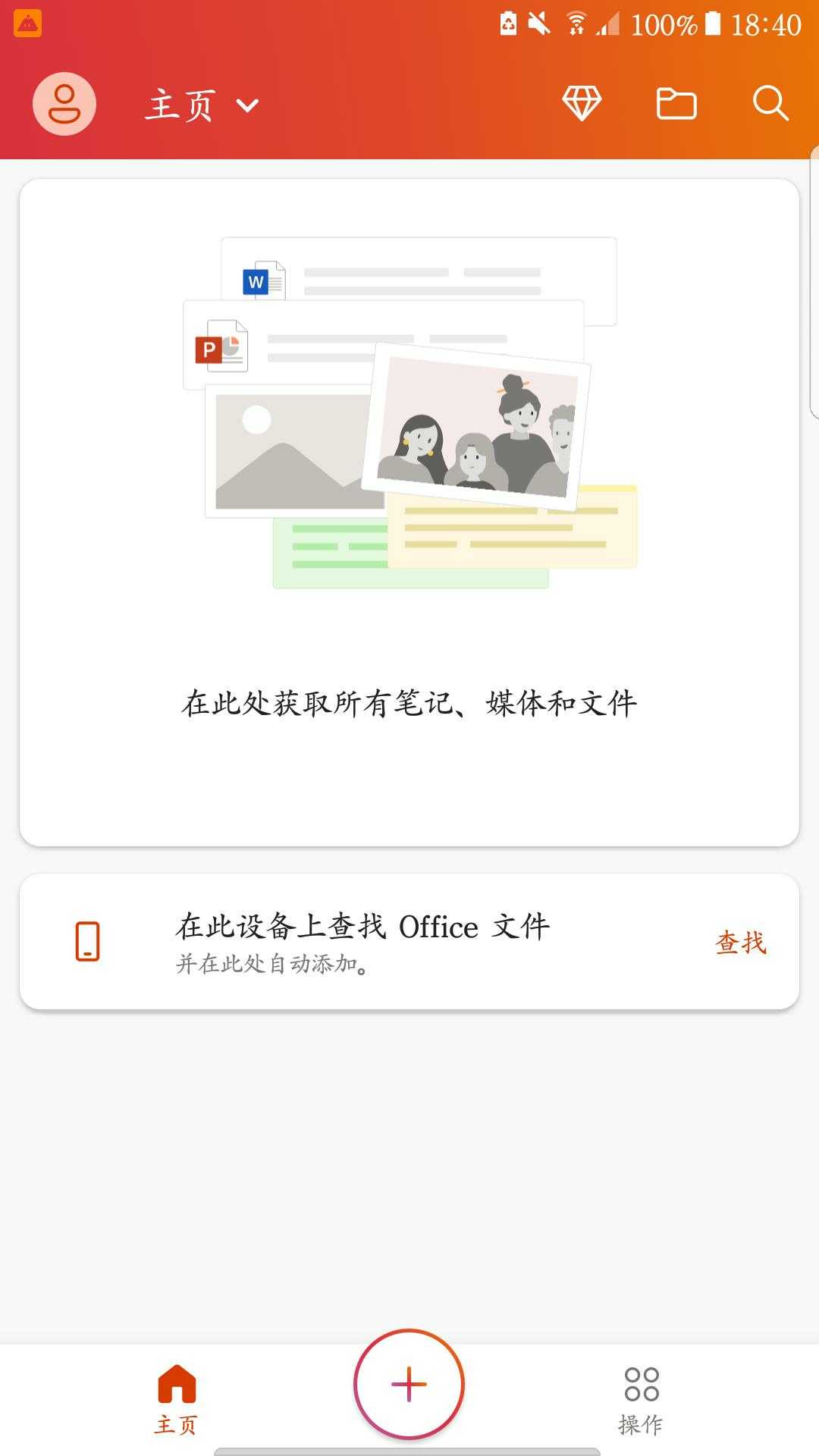The height and width of the screenshot is (1456, 819).
Task: Switch to the 主页 tab
Action: click(x=177, y=1399)
